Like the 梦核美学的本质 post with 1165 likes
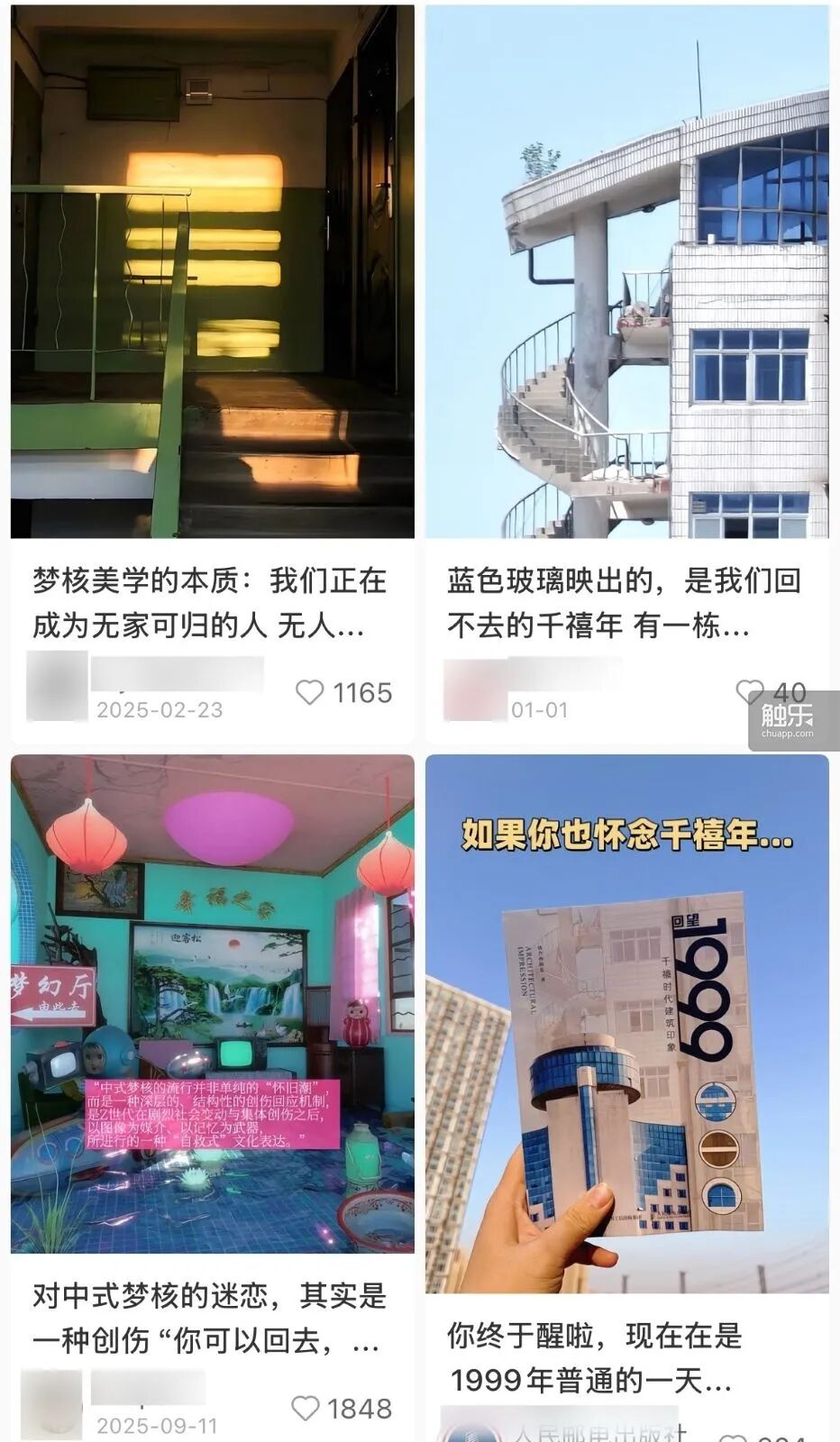Image resolution: width=840 pixels, height=1442 pixels. pyautogui.click(x=310, y=692)
